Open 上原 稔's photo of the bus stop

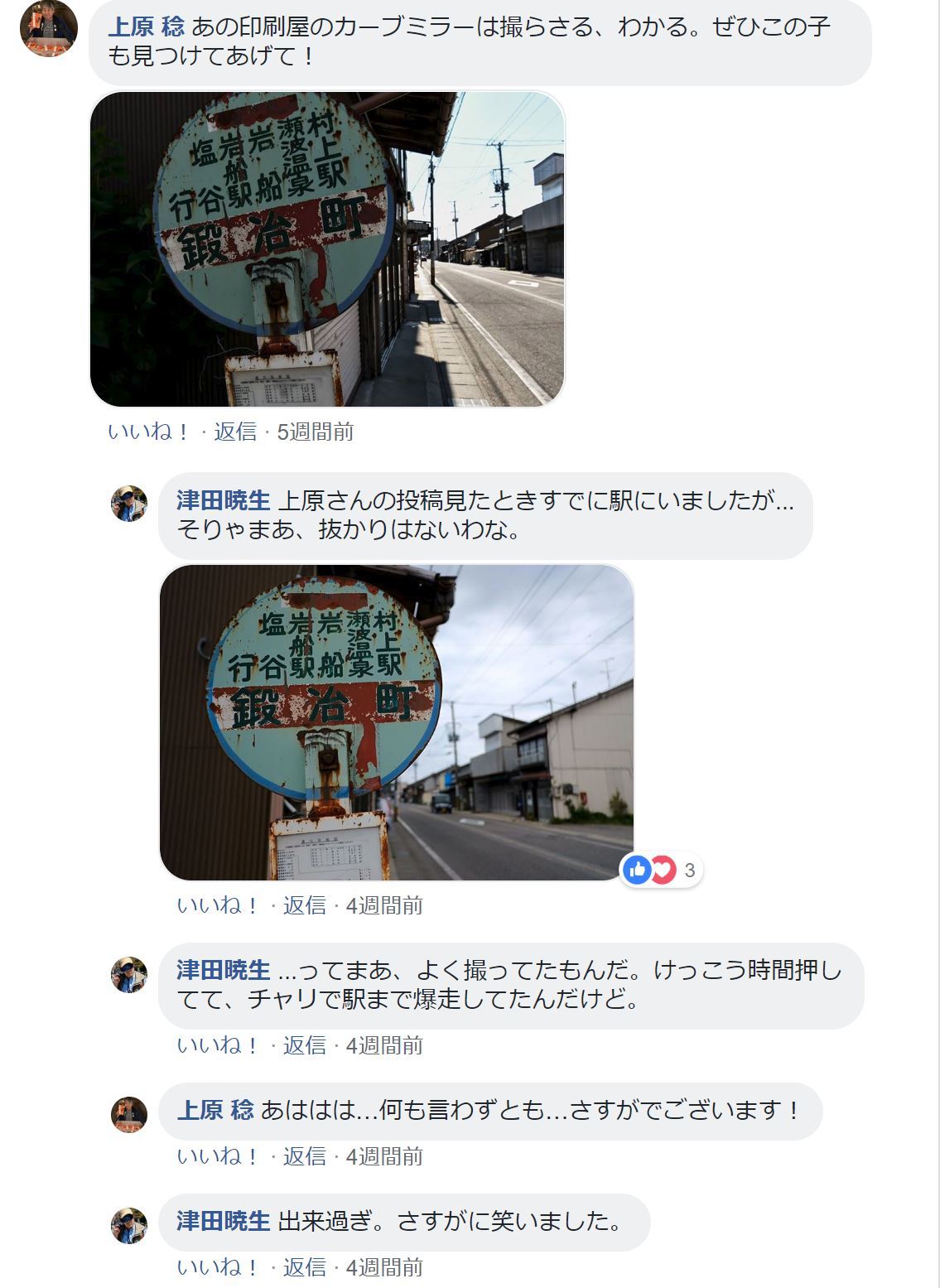coord(327,248)
